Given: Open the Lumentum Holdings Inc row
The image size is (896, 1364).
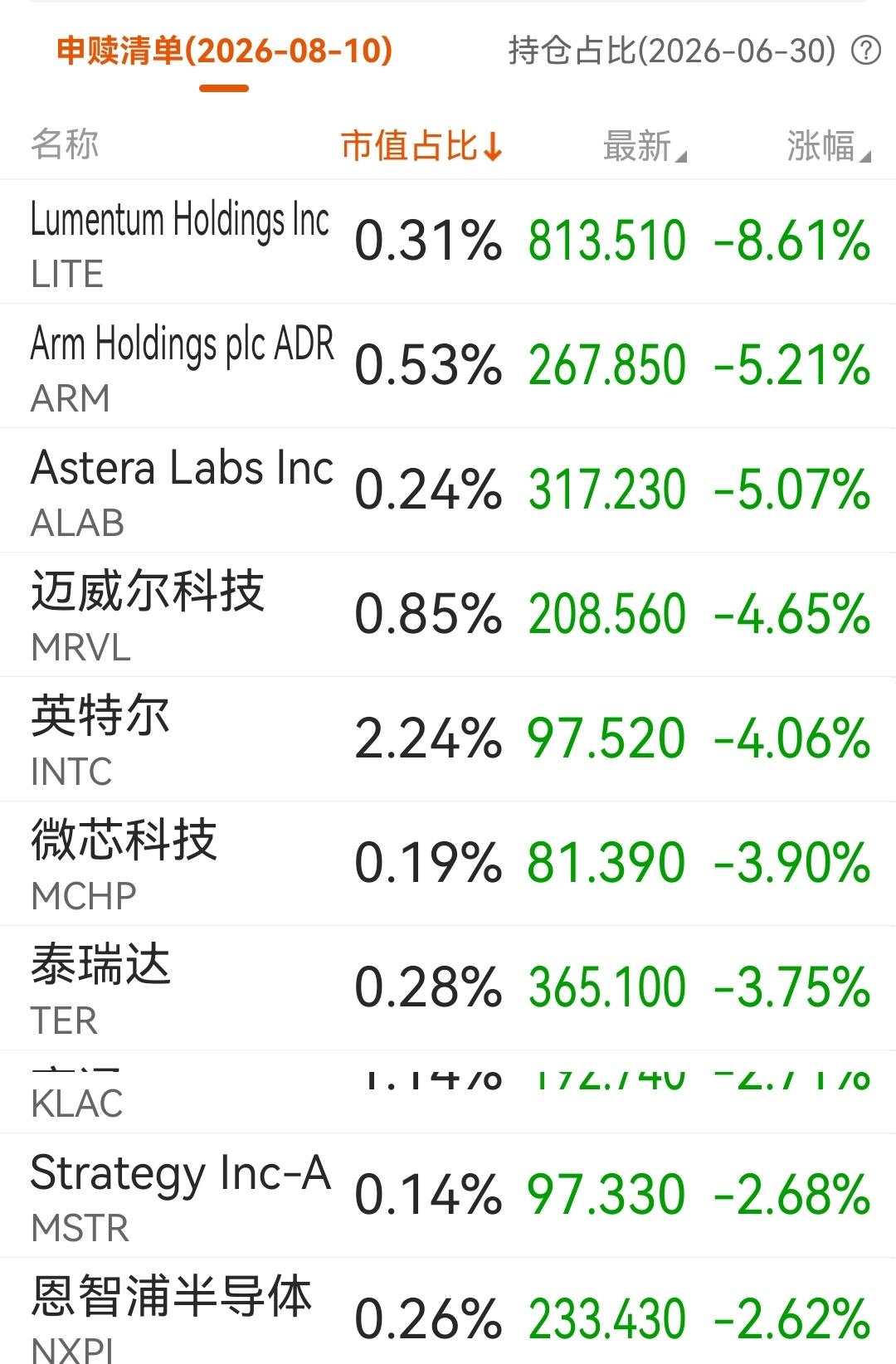Looking at the screenshot, I should (x=448, y=241).
